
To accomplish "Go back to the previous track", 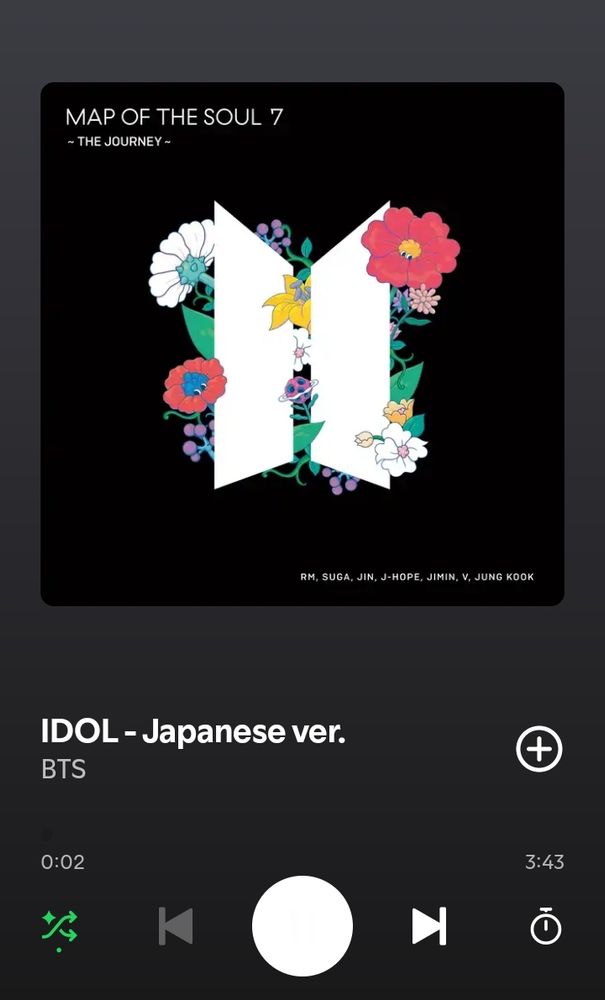I will 176,927.
